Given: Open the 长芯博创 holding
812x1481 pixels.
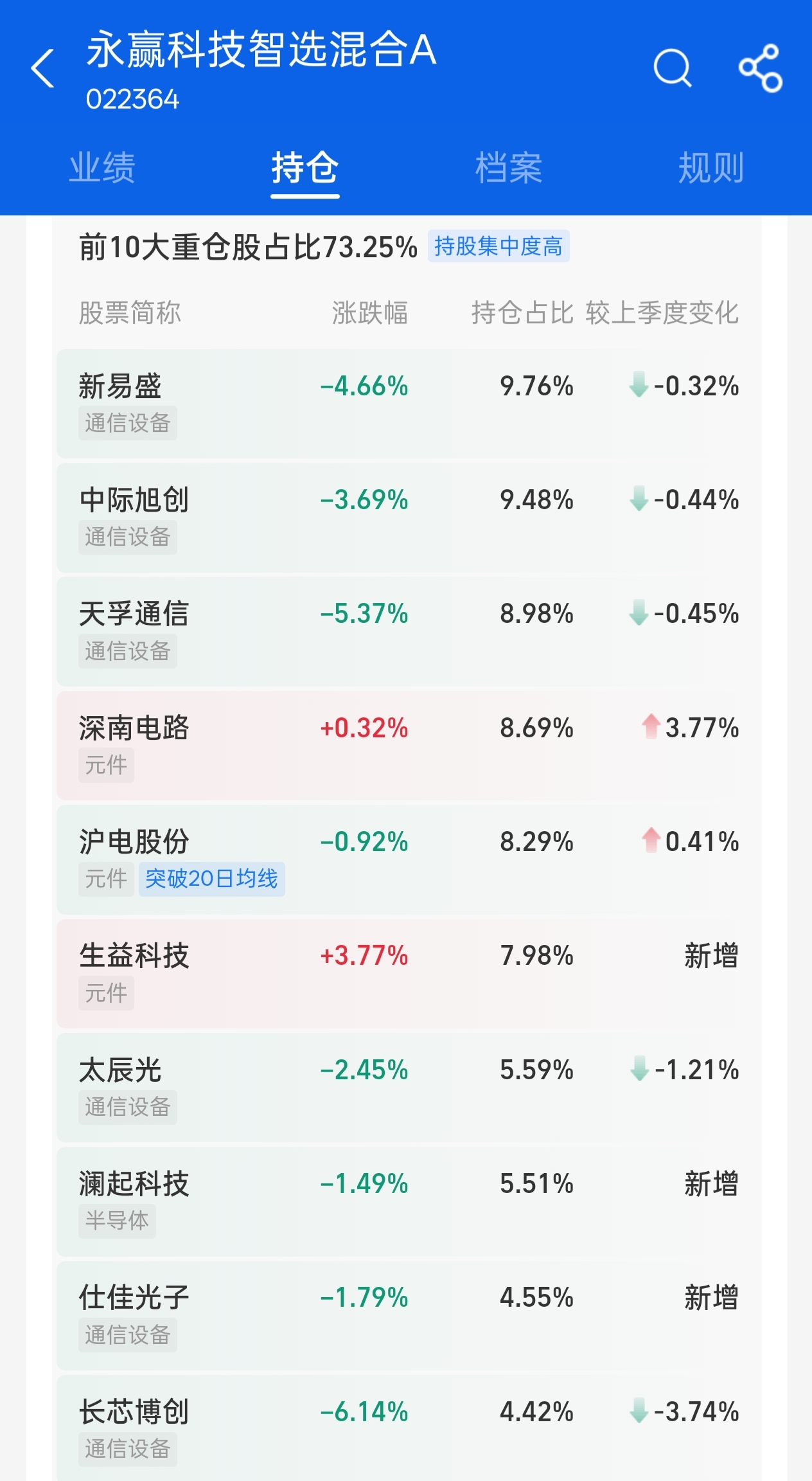Looking at the screenshot, I should click(409, 1428).
